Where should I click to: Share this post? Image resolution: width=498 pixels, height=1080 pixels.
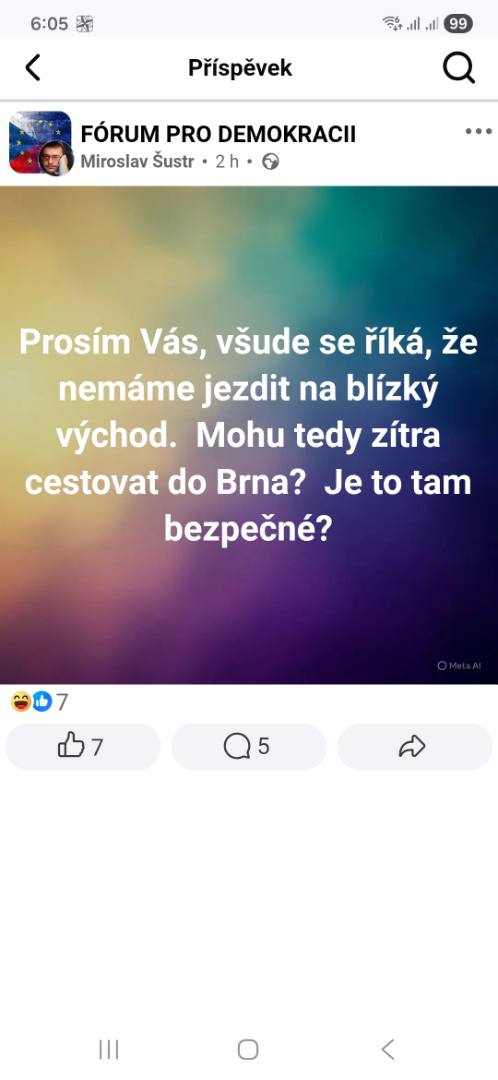point(415,747)
